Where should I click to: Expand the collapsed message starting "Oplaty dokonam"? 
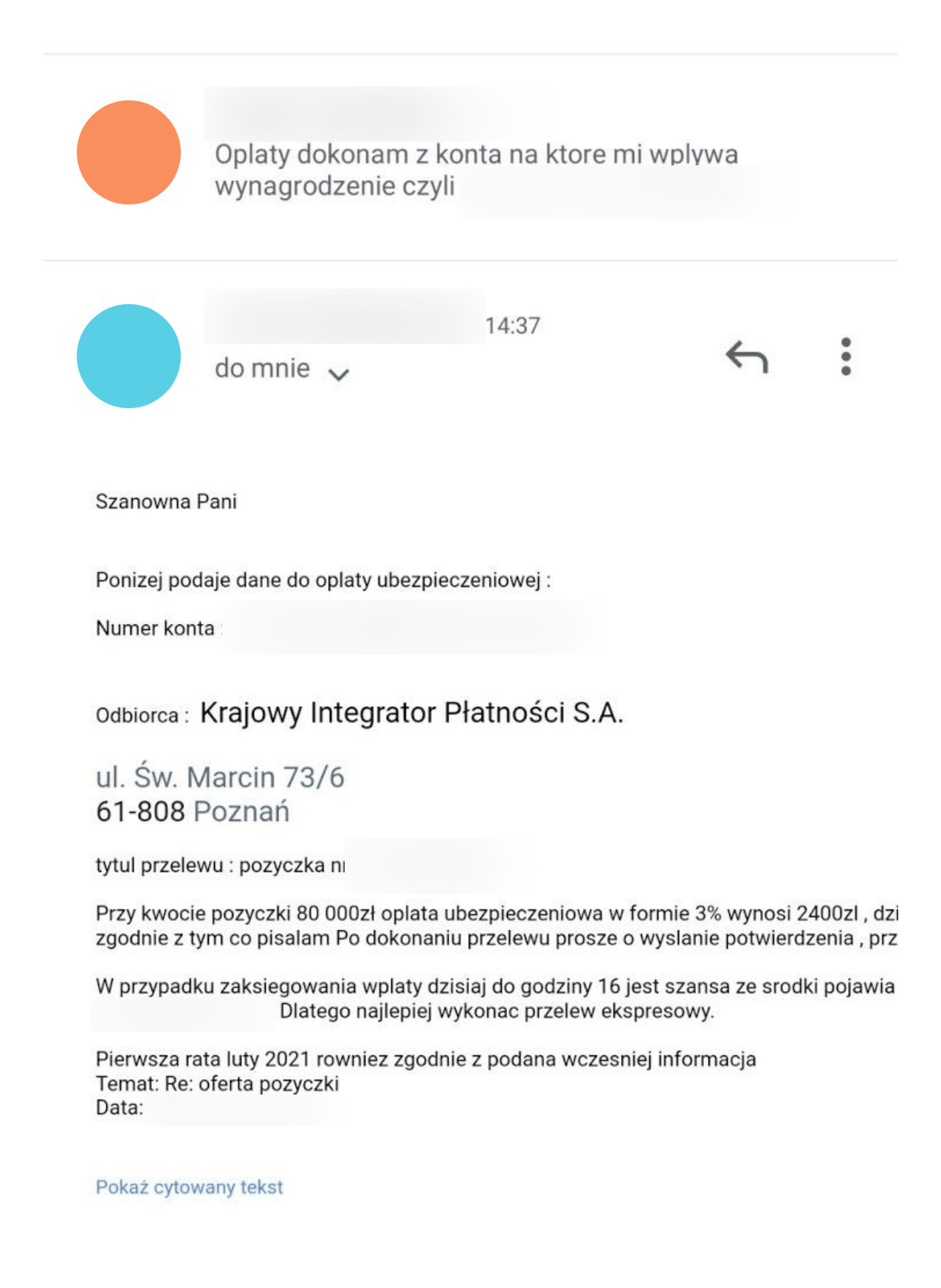[x=476, y=170]
